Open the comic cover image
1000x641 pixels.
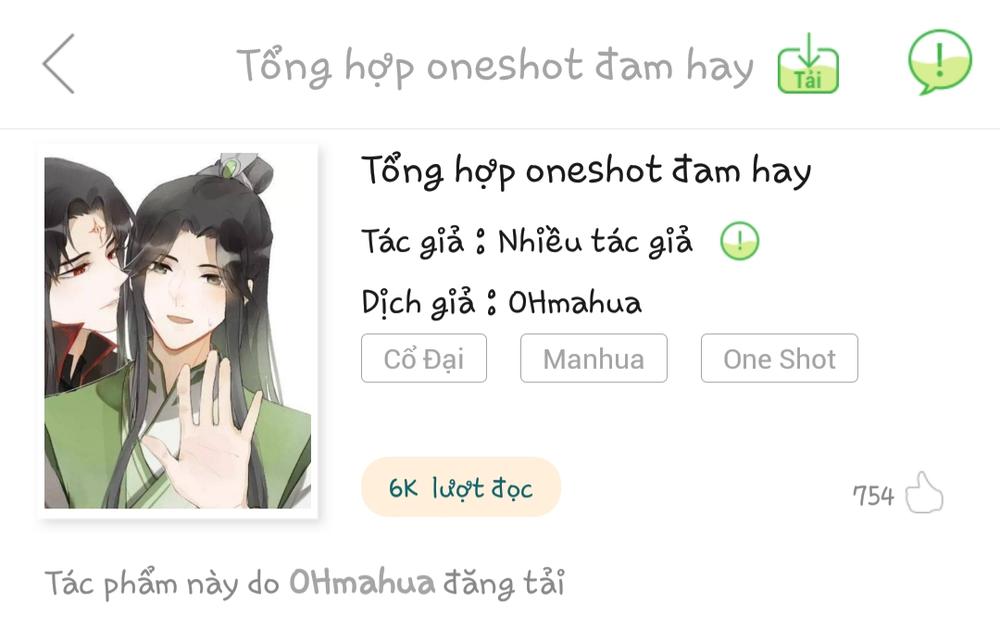[x=178, y=332]
